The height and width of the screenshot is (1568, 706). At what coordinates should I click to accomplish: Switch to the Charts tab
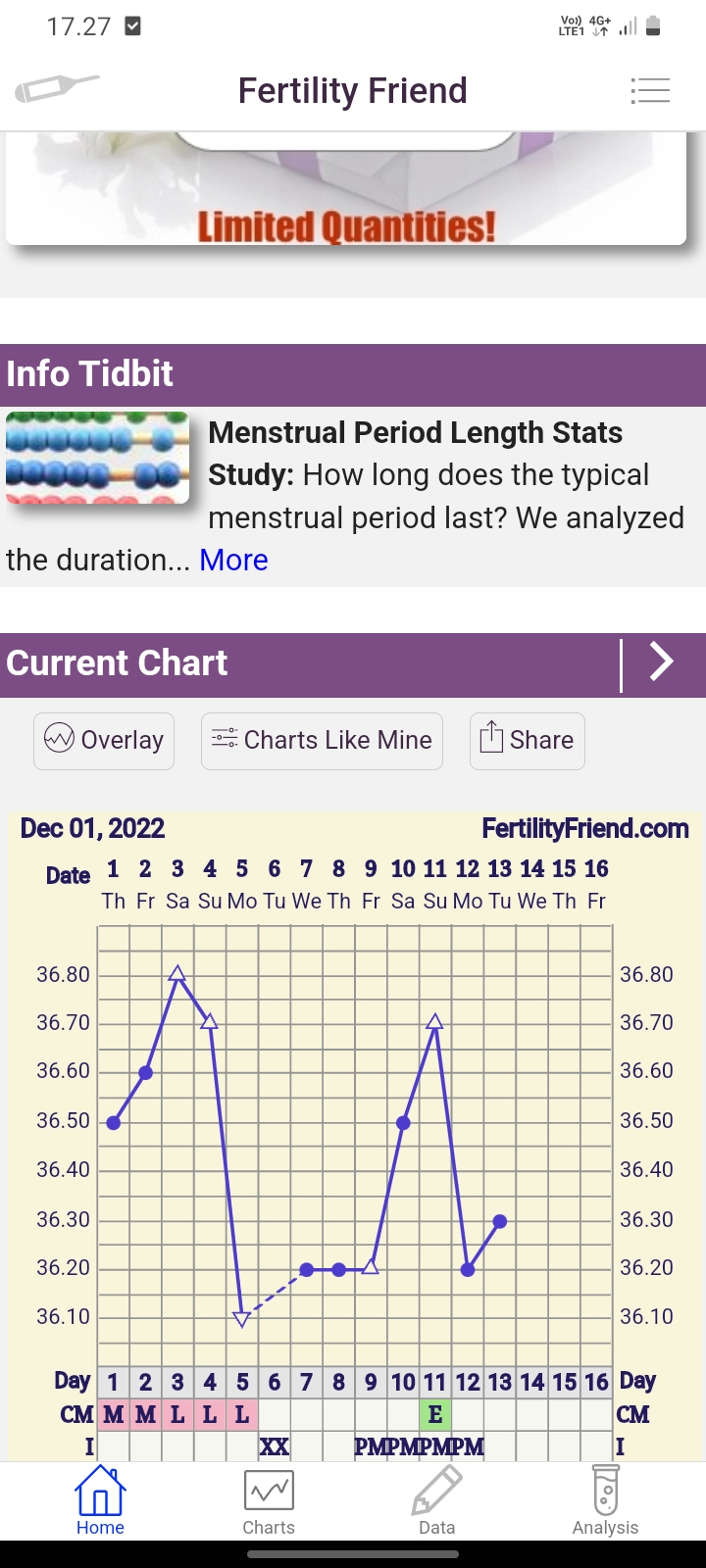(269, 1501)
